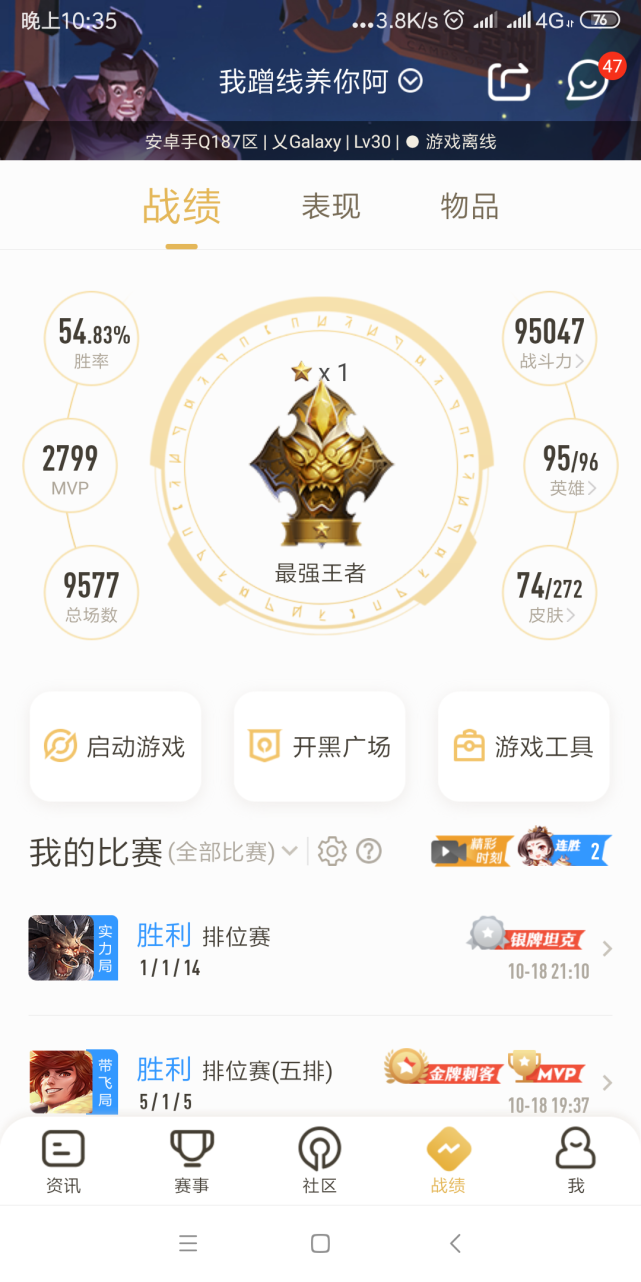Open match settings gear
Viewport: 641px width, 1282px height.
click(332, 851)
